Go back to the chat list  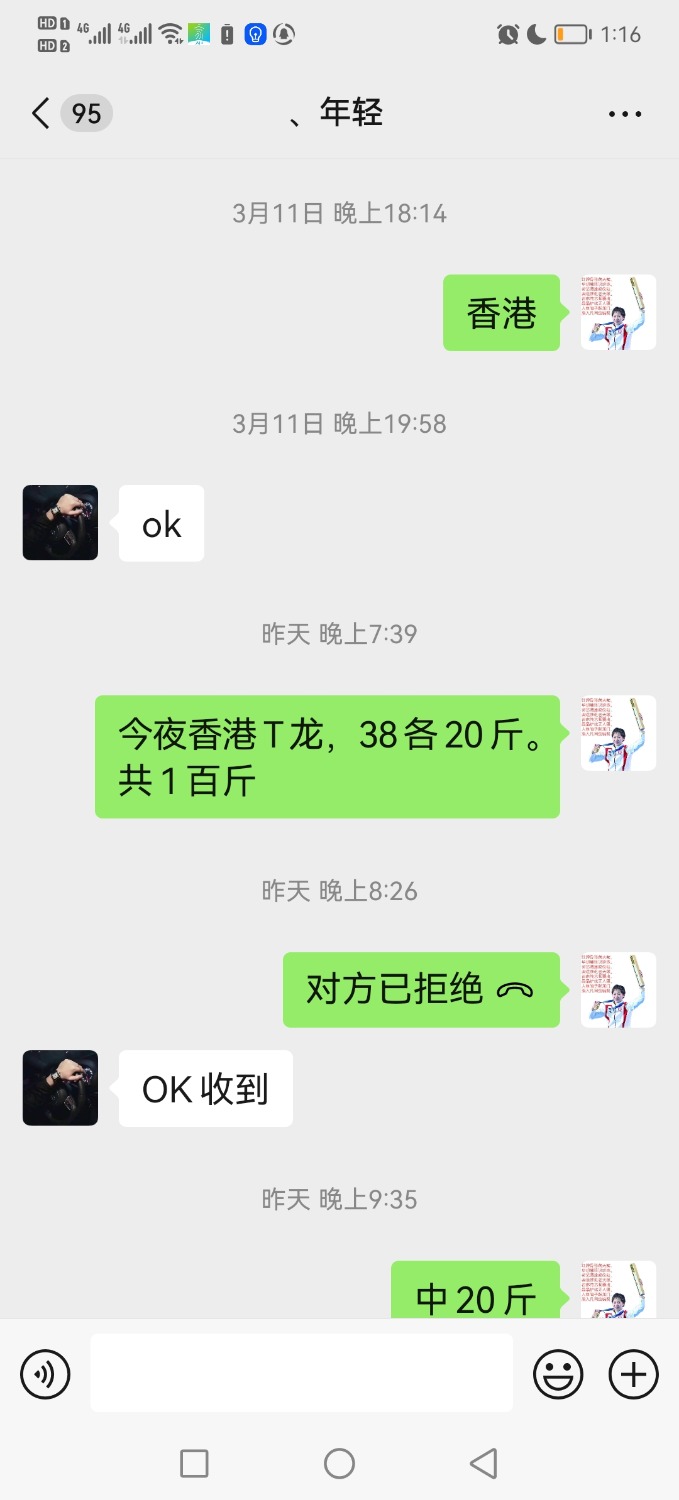42,114
